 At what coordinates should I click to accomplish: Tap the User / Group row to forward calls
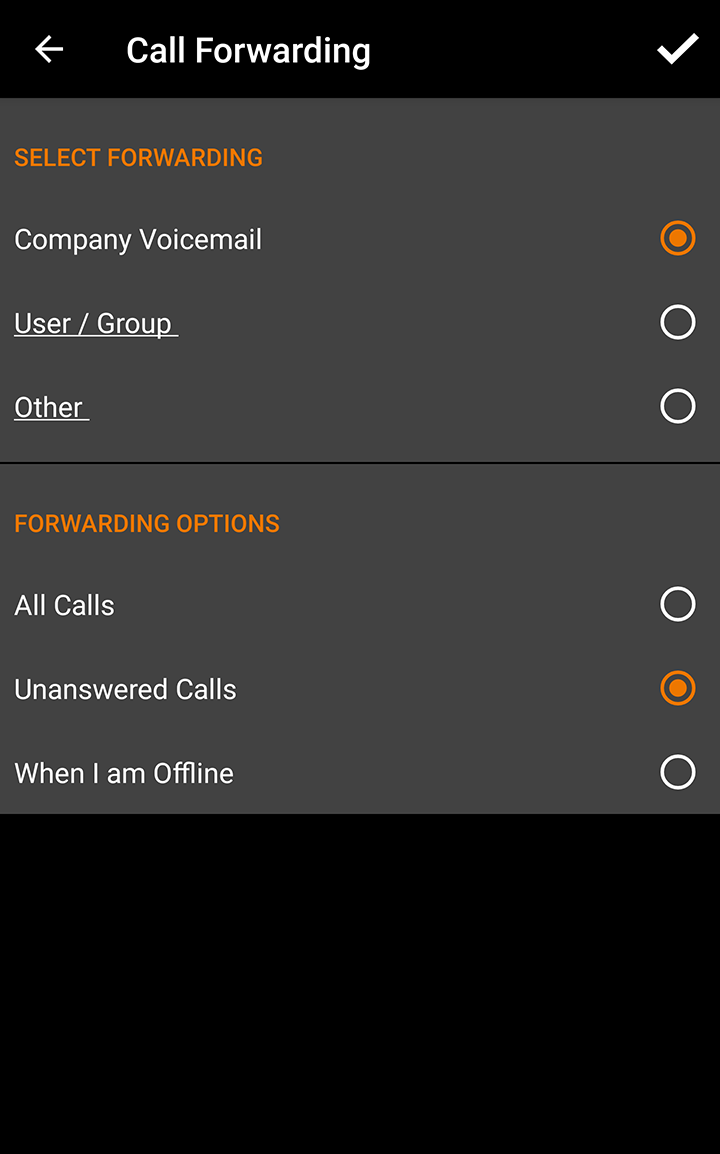point(95,322)
